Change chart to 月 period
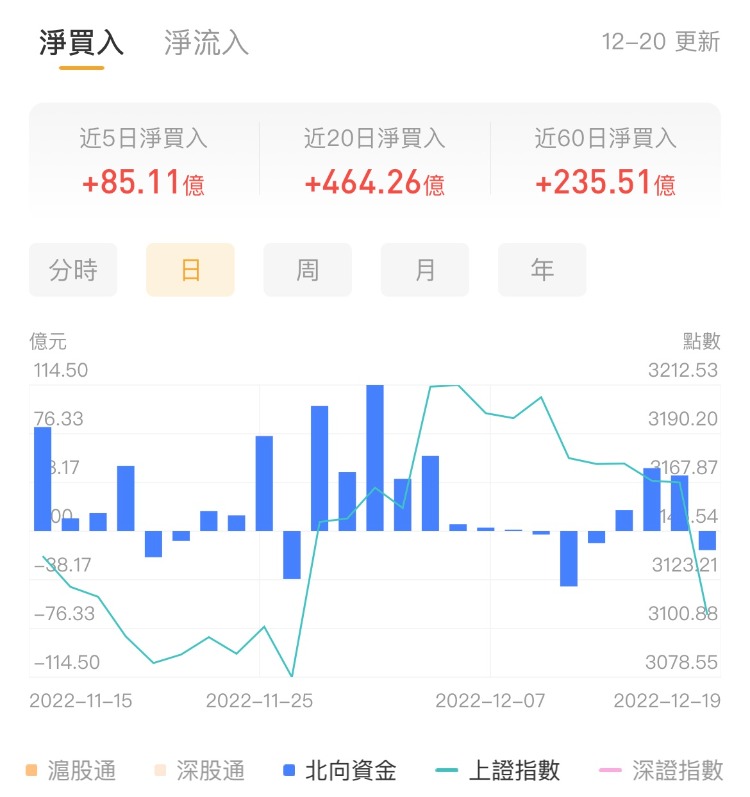The width and height of the screenshot is (750, 797). 425,270
